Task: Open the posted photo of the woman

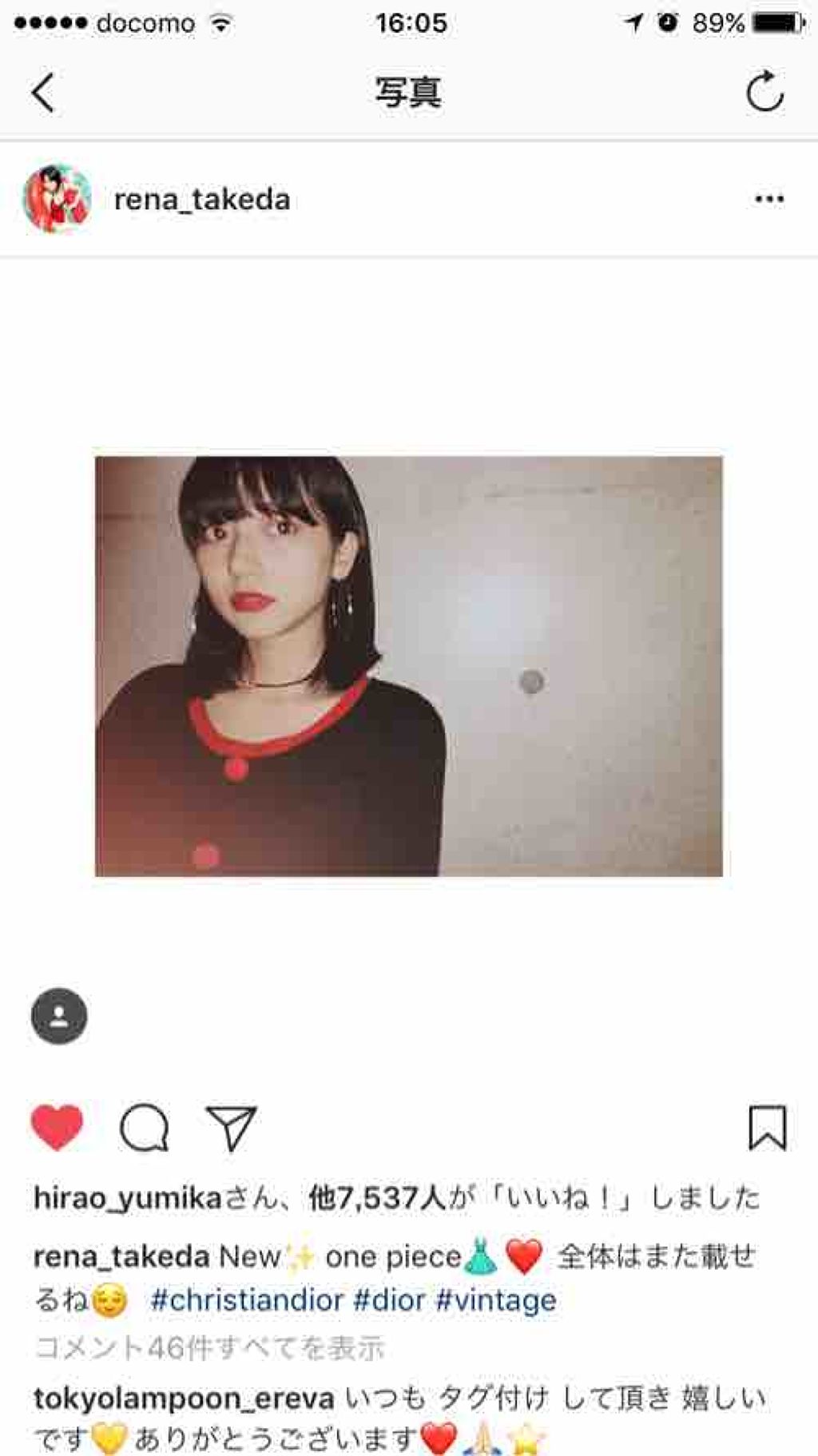Action: [x=409, y=663]
